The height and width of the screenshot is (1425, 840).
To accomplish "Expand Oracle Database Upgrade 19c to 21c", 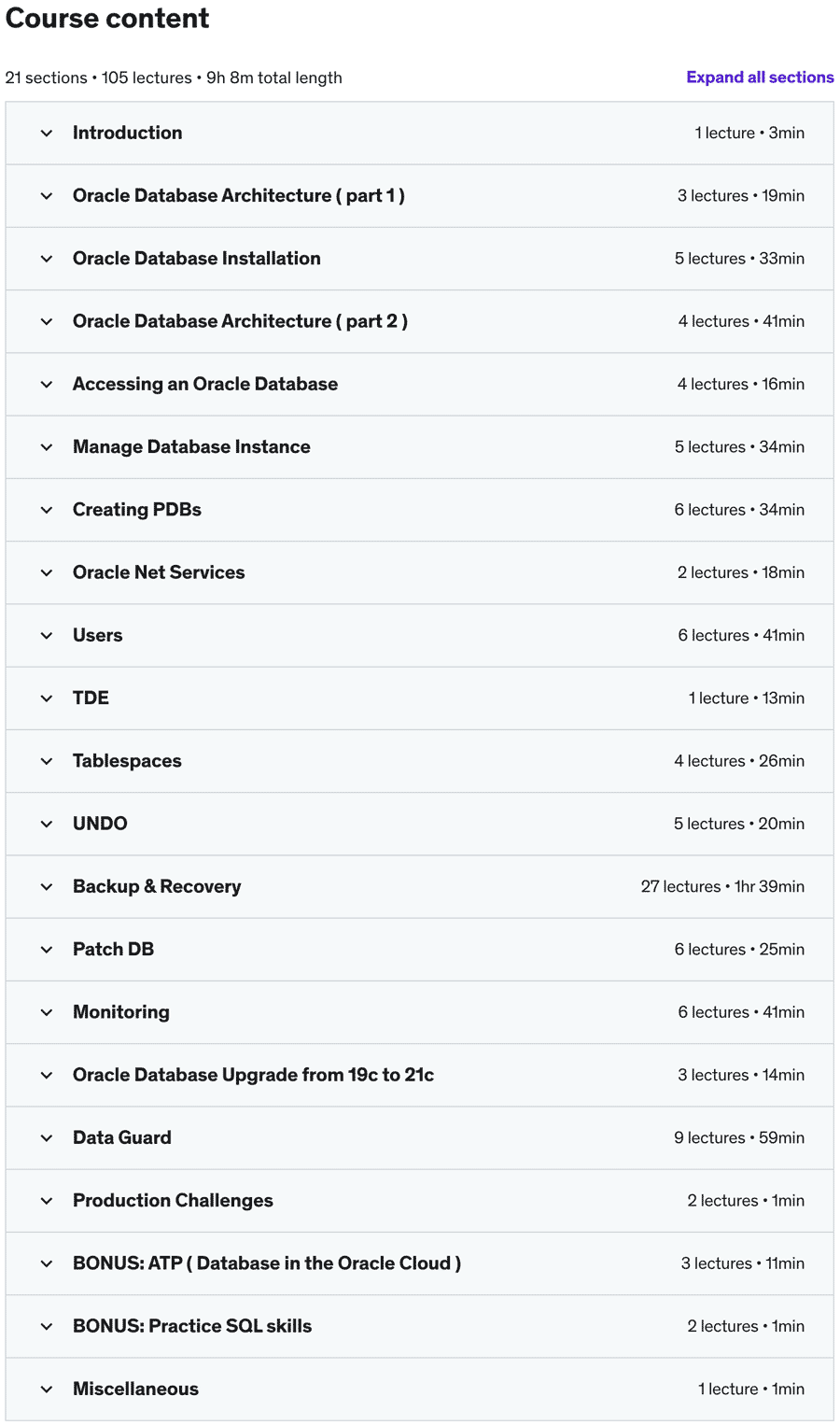I will click(419, 1075).
